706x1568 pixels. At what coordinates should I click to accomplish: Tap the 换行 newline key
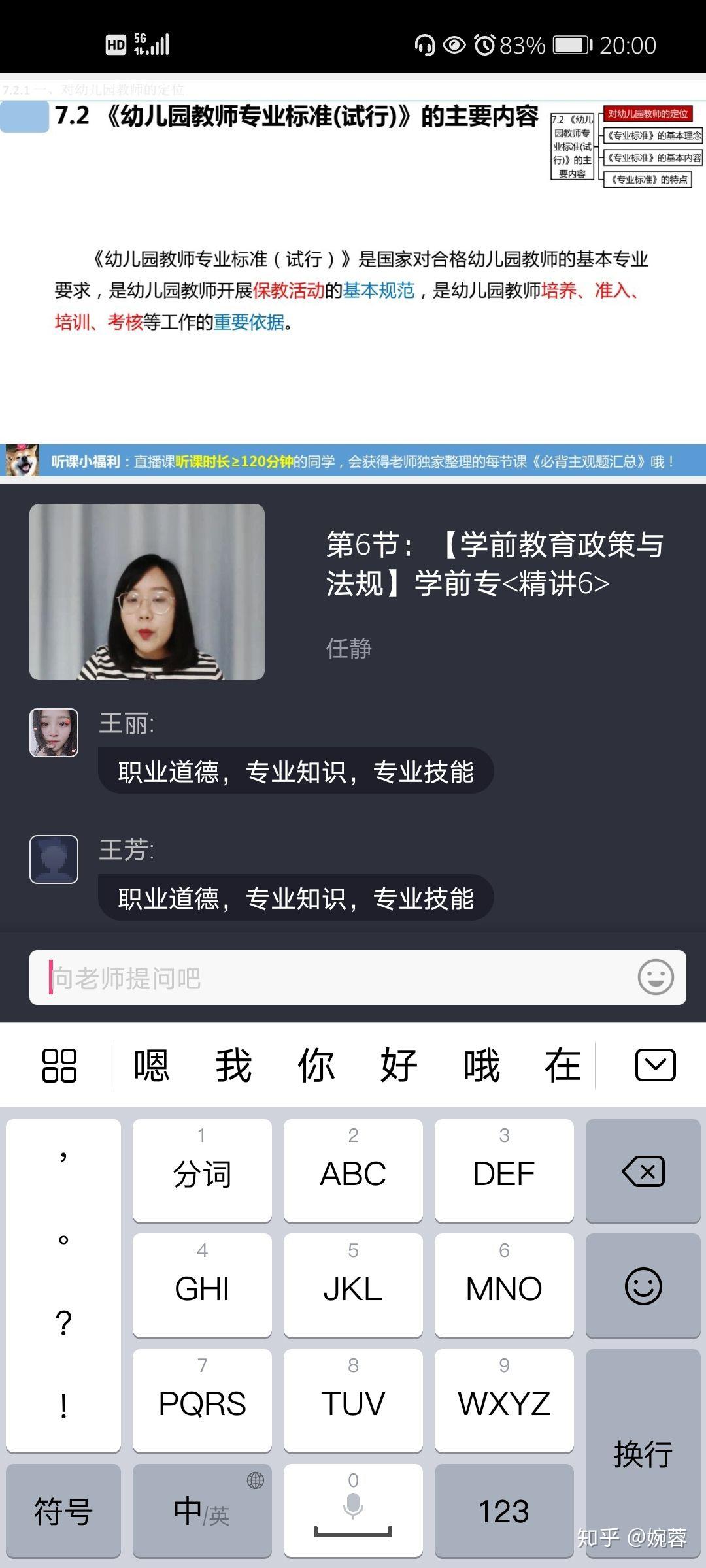[643, 1453]
